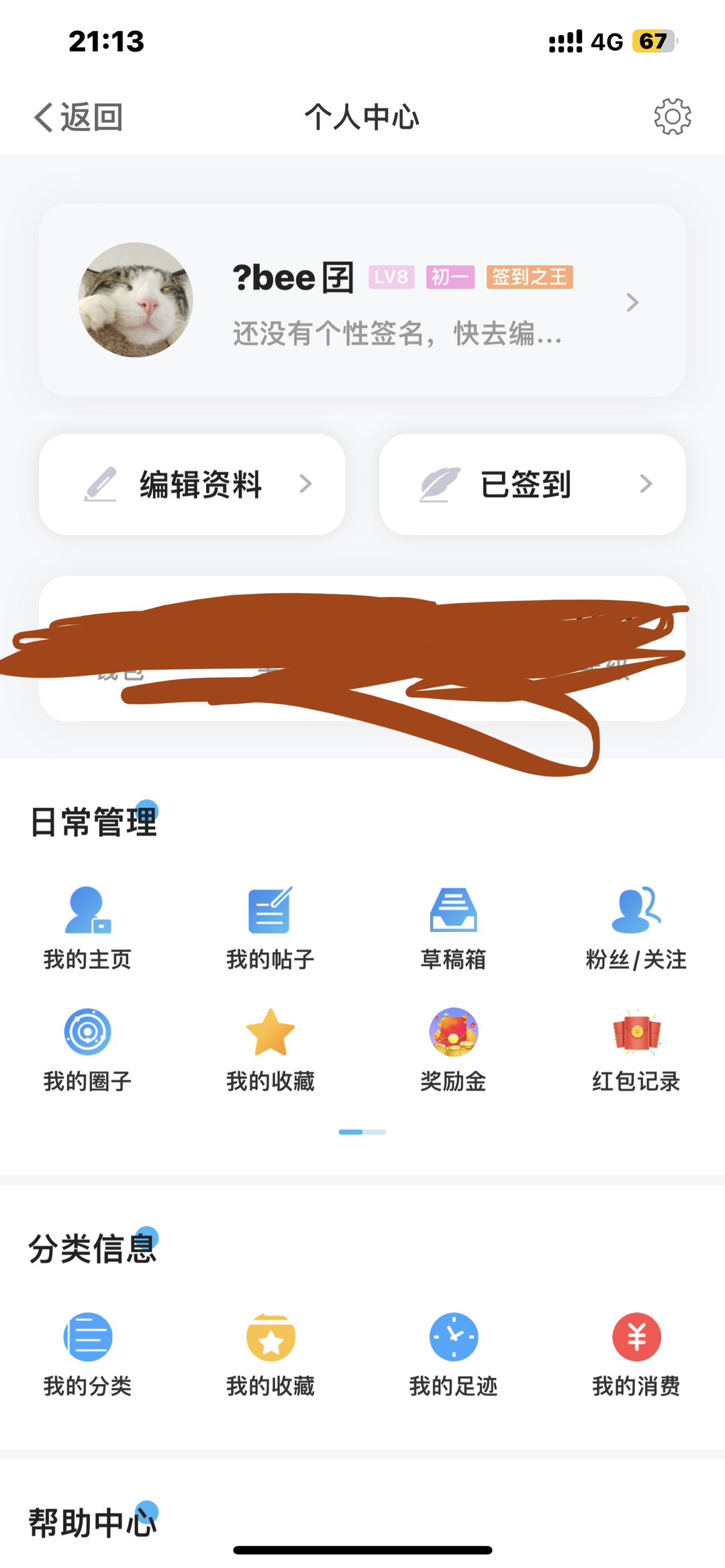Image resolution: width=725 pixels, height=1568 pixels.
Task: Tap 编辑资料 to edit profile
Action: coord(193,484)
